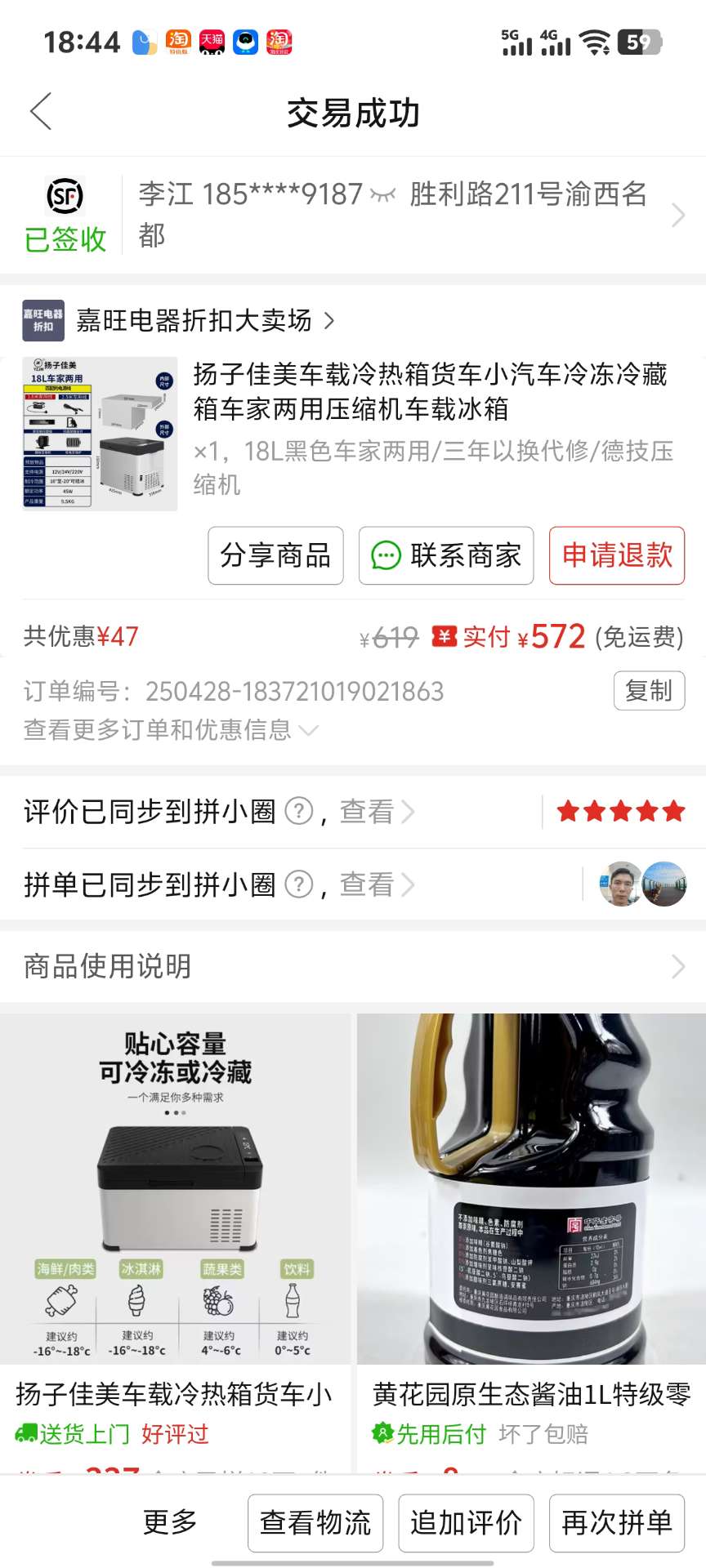Copy the order number with 复制

tap(649, 691)
